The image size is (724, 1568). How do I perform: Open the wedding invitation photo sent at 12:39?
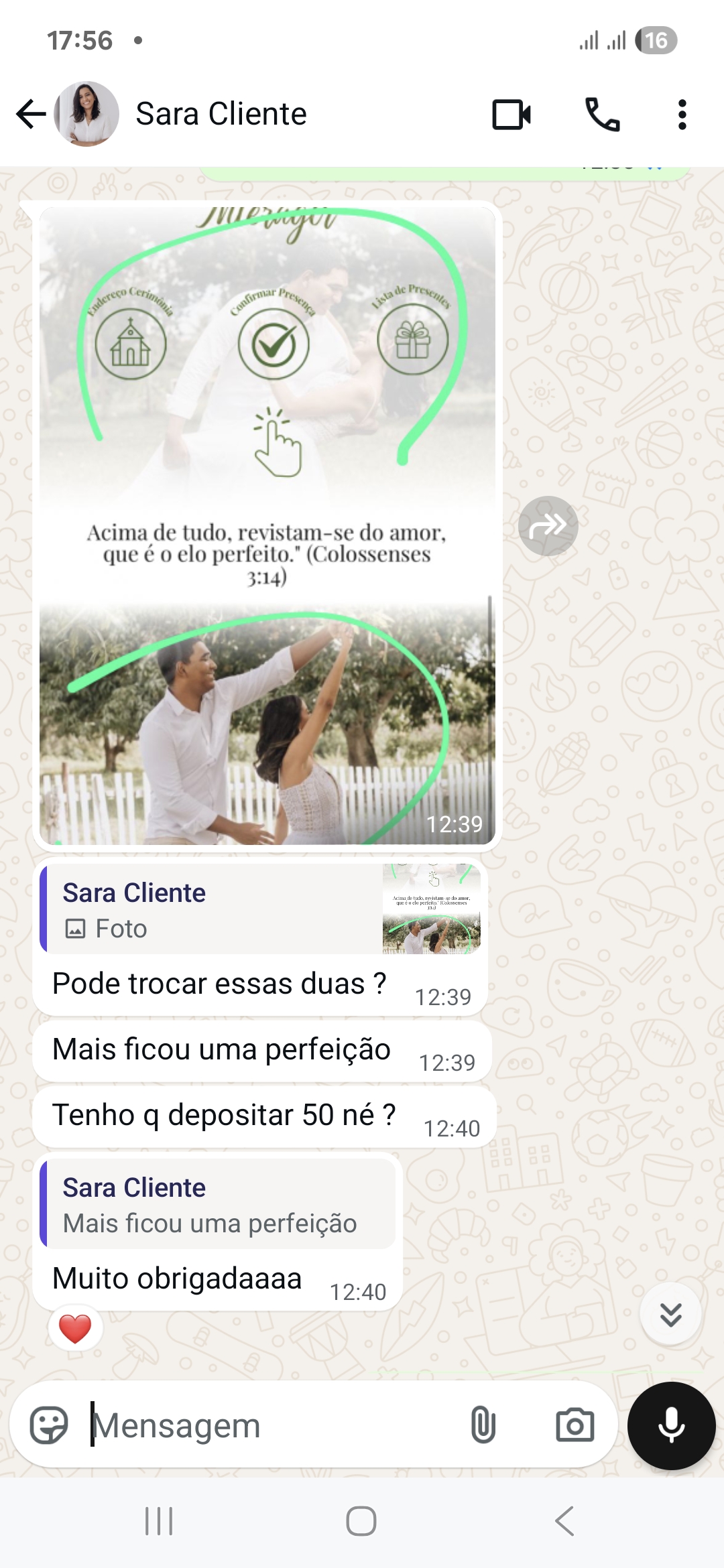(267, 523)
